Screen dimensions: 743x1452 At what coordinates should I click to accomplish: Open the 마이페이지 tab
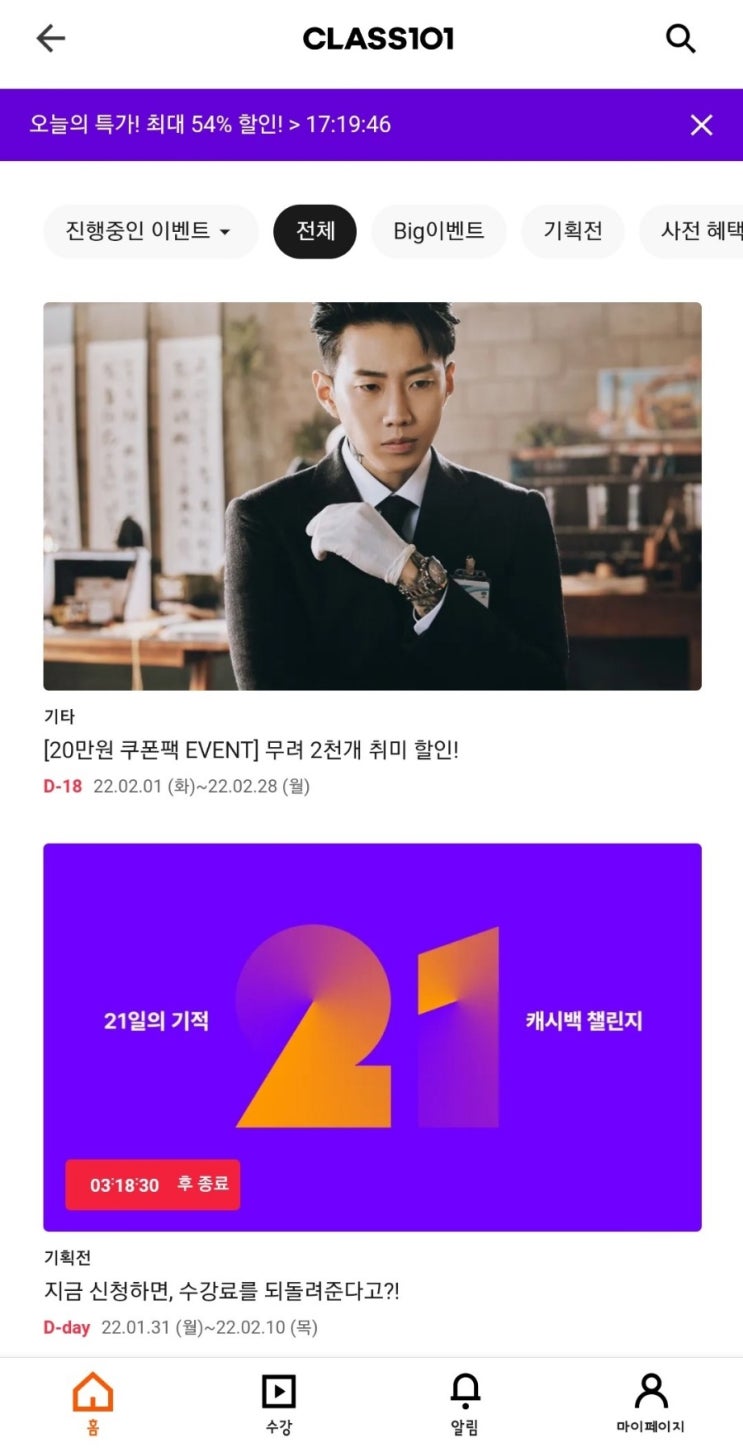[x=650, y=1404]
